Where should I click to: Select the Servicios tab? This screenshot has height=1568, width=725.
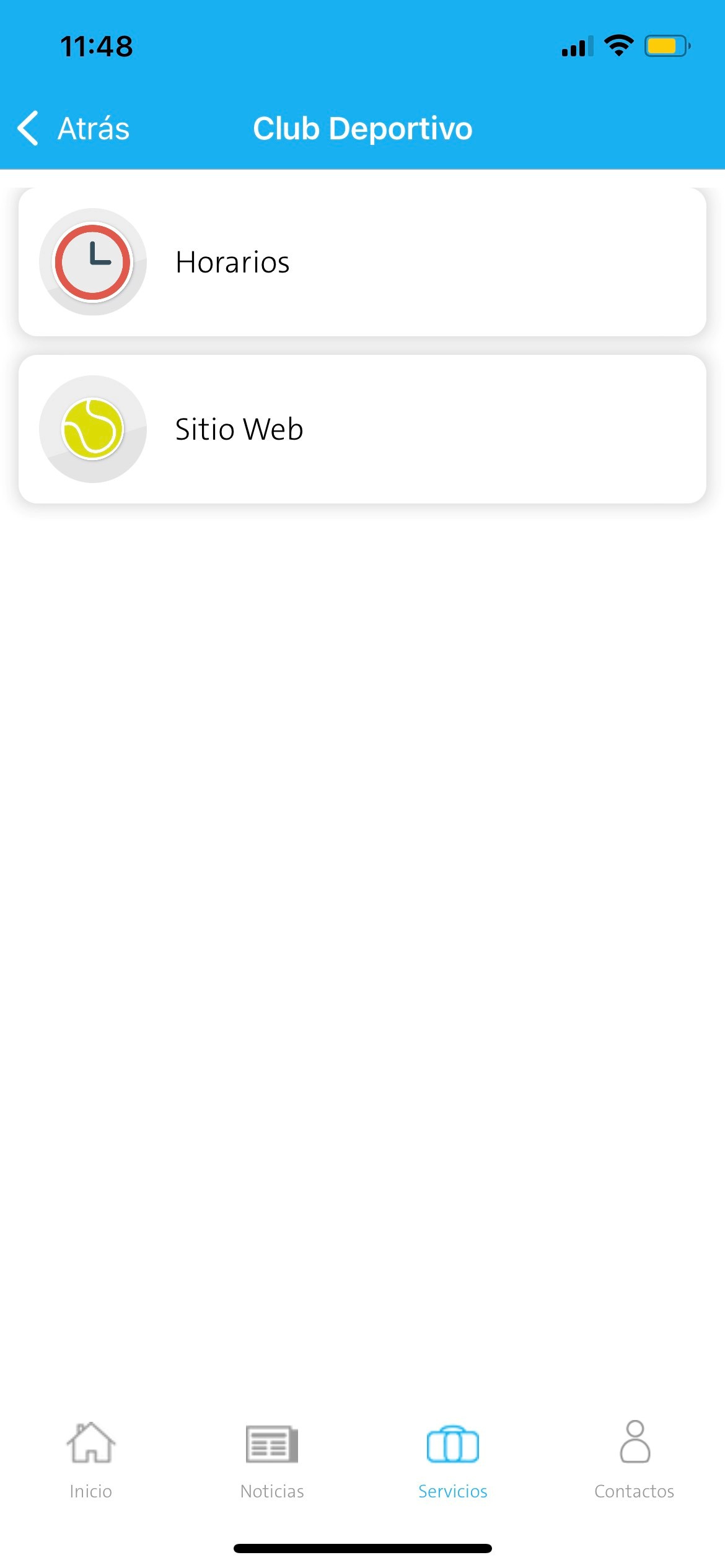tap(453, 1458)
